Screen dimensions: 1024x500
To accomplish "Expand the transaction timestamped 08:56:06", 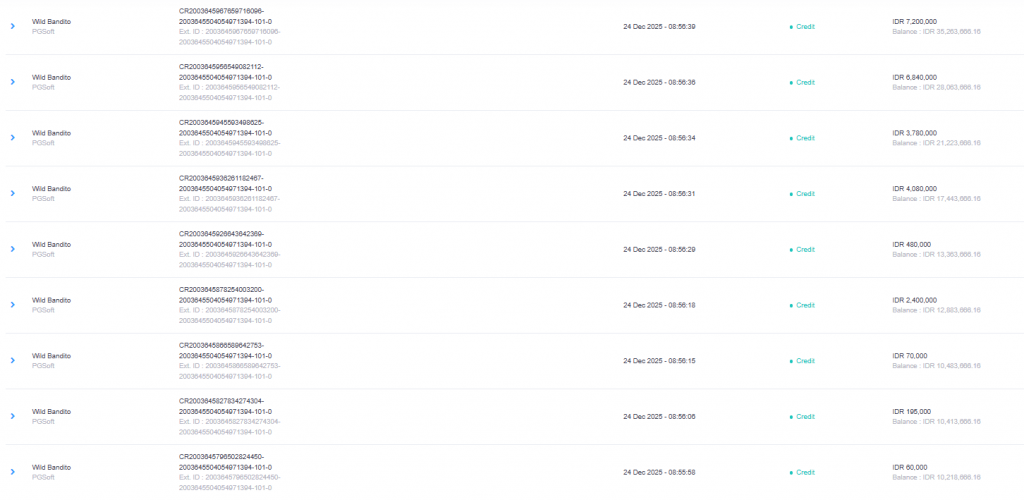I will 12,416.
